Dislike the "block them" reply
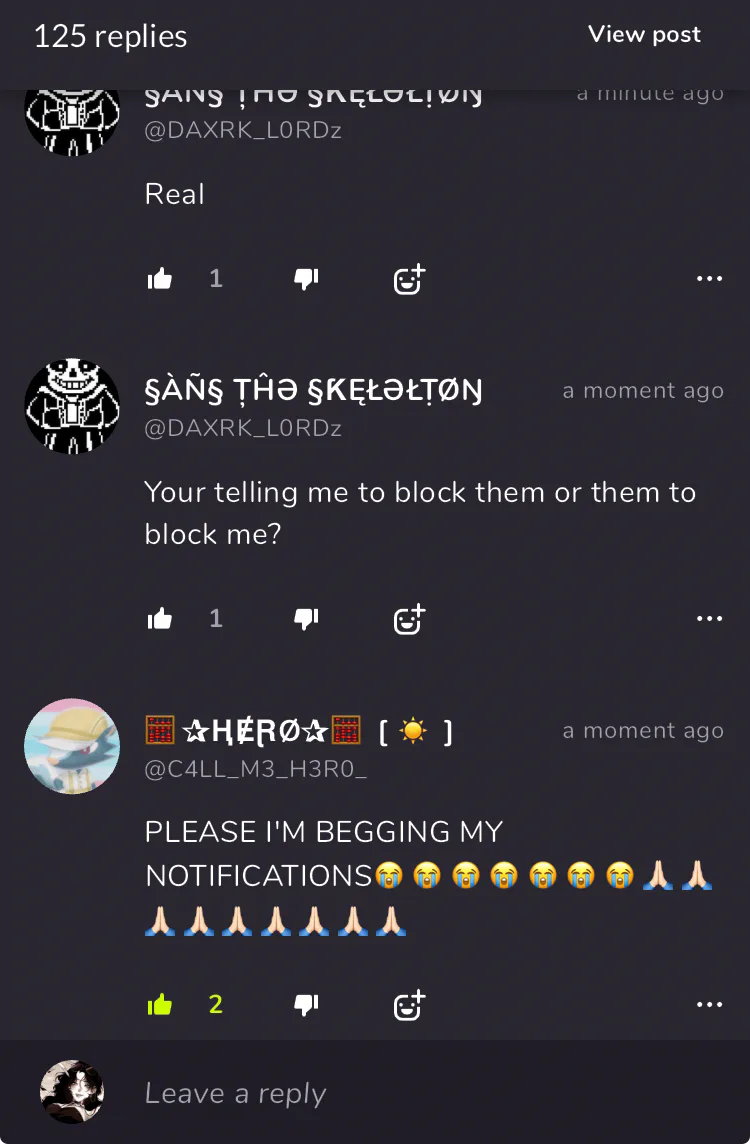This screenshot has width=750, height=1144. (306, 619)
